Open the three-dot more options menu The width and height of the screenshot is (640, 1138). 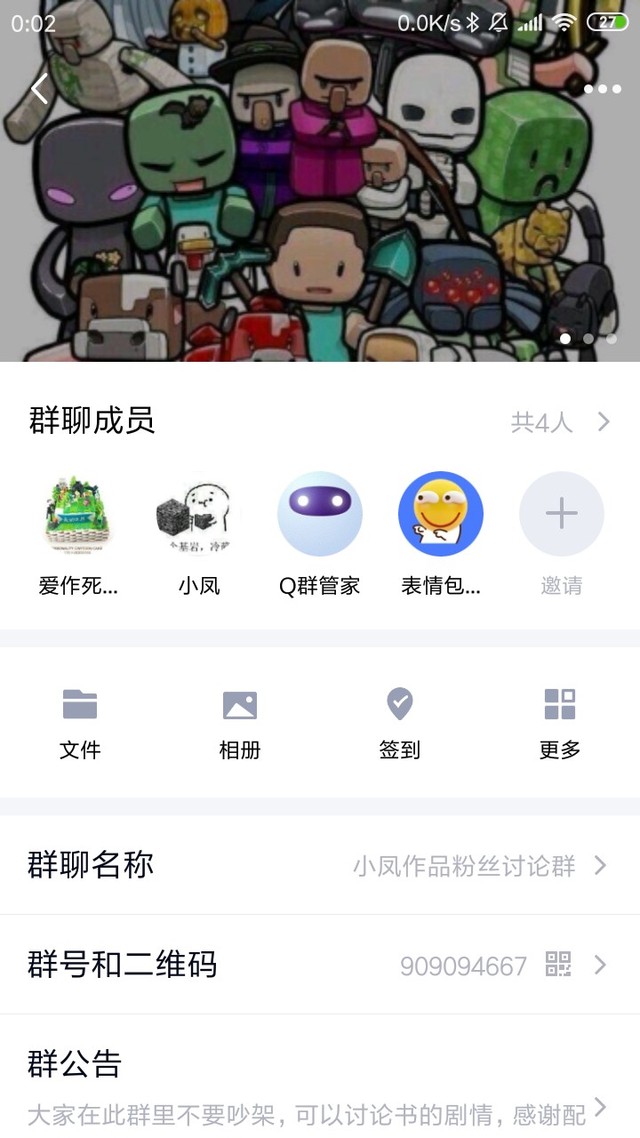[602, 89]
